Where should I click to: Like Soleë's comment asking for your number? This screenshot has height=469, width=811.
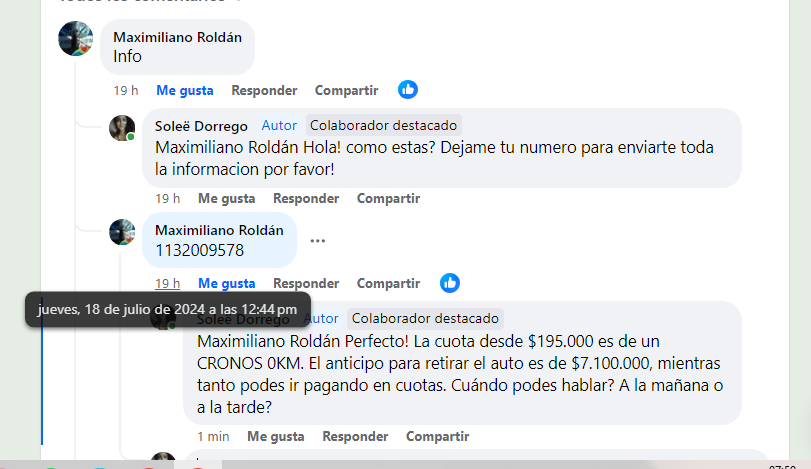coord(226,198)
